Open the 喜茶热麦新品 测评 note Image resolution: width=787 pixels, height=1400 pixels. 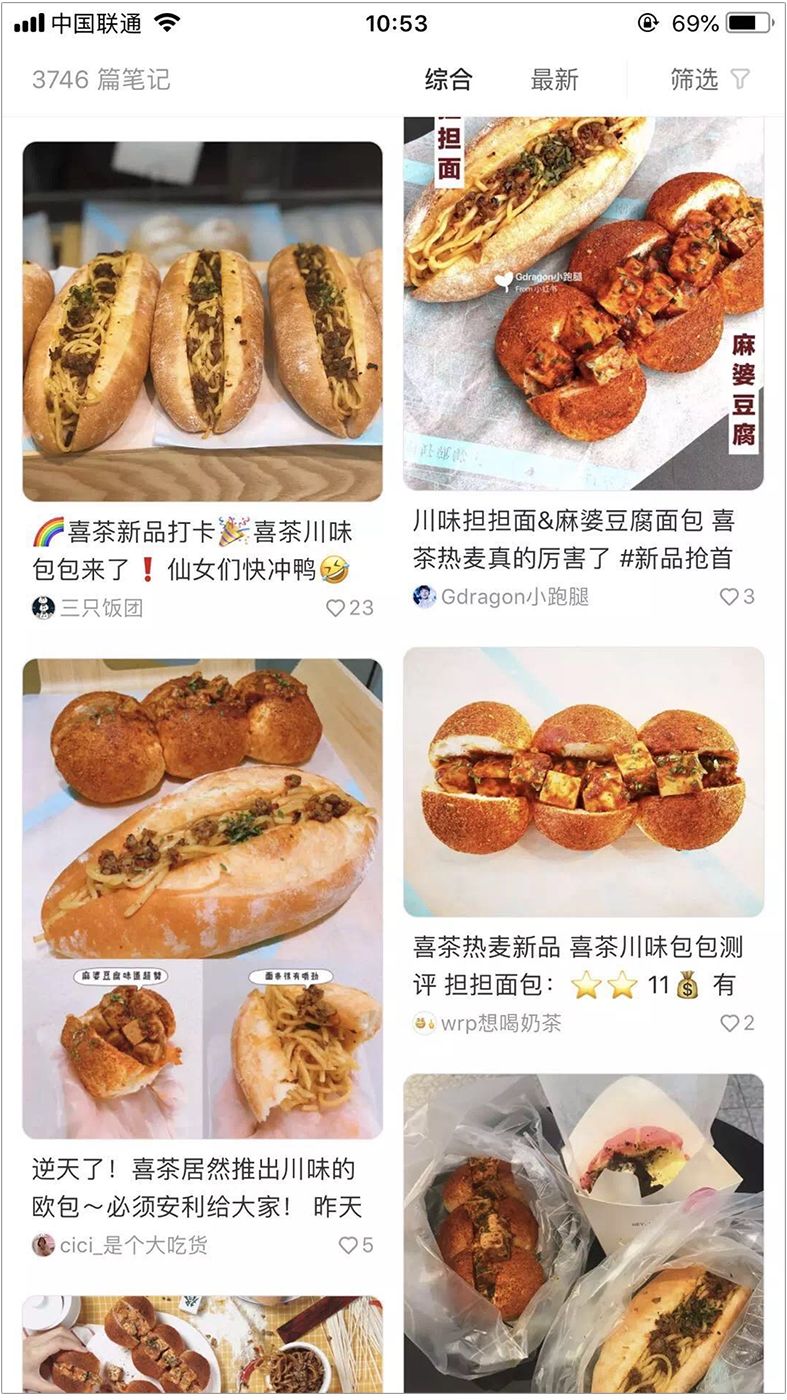tap(583, 782)
